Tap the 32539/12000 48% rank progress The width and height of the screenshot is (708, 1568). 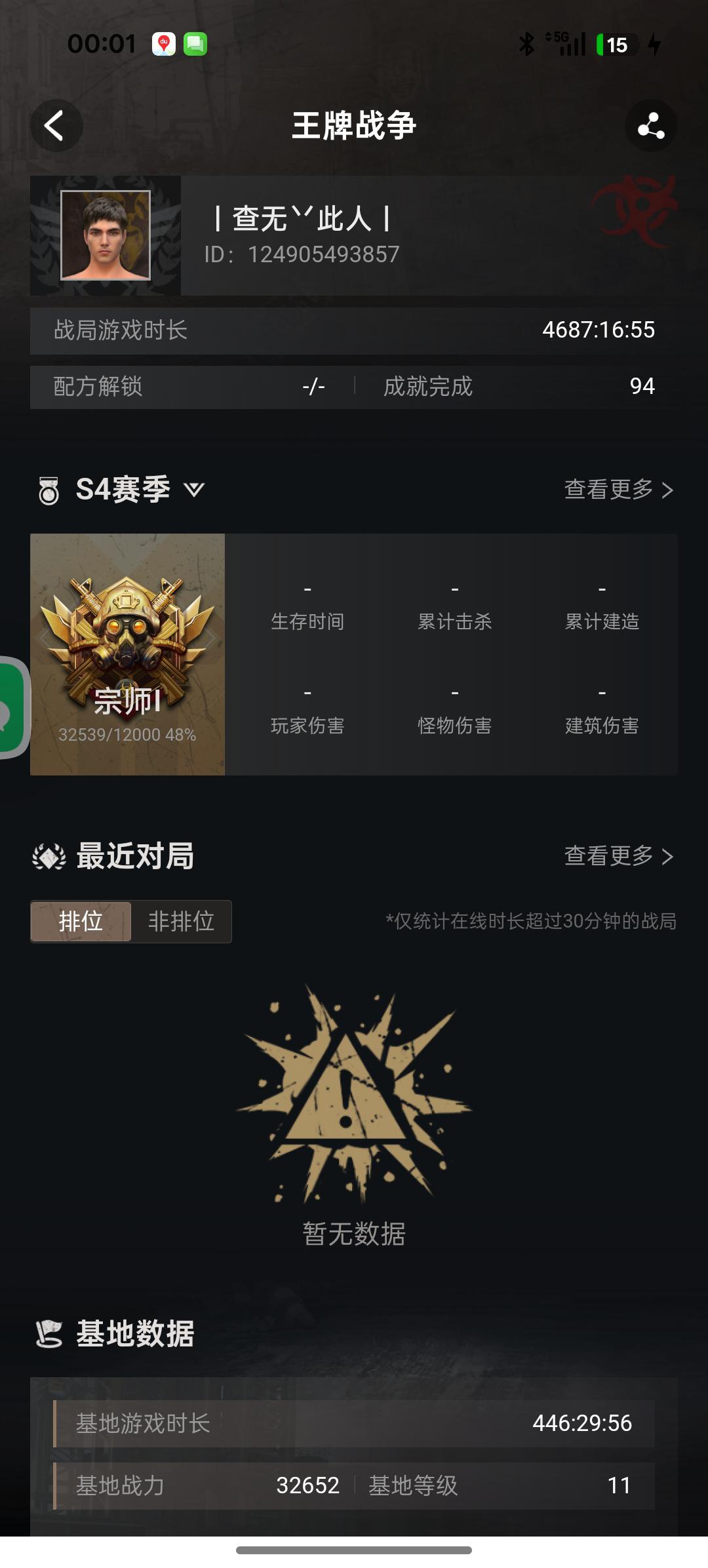point(126,735)
